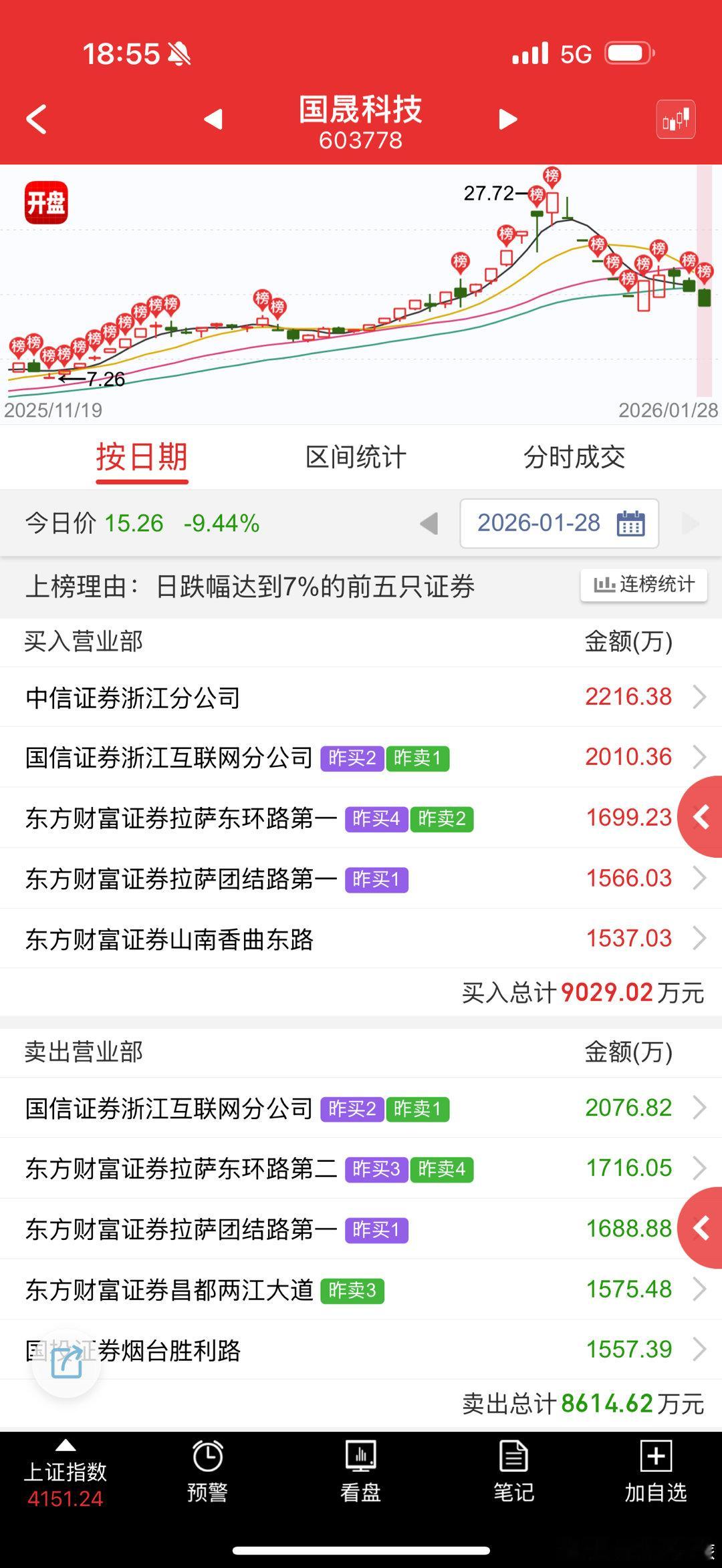The height and width of the screenshot is (1568, 722).
Task: Switch to 分时成交 tab
Action: click(x=576, y=457)
